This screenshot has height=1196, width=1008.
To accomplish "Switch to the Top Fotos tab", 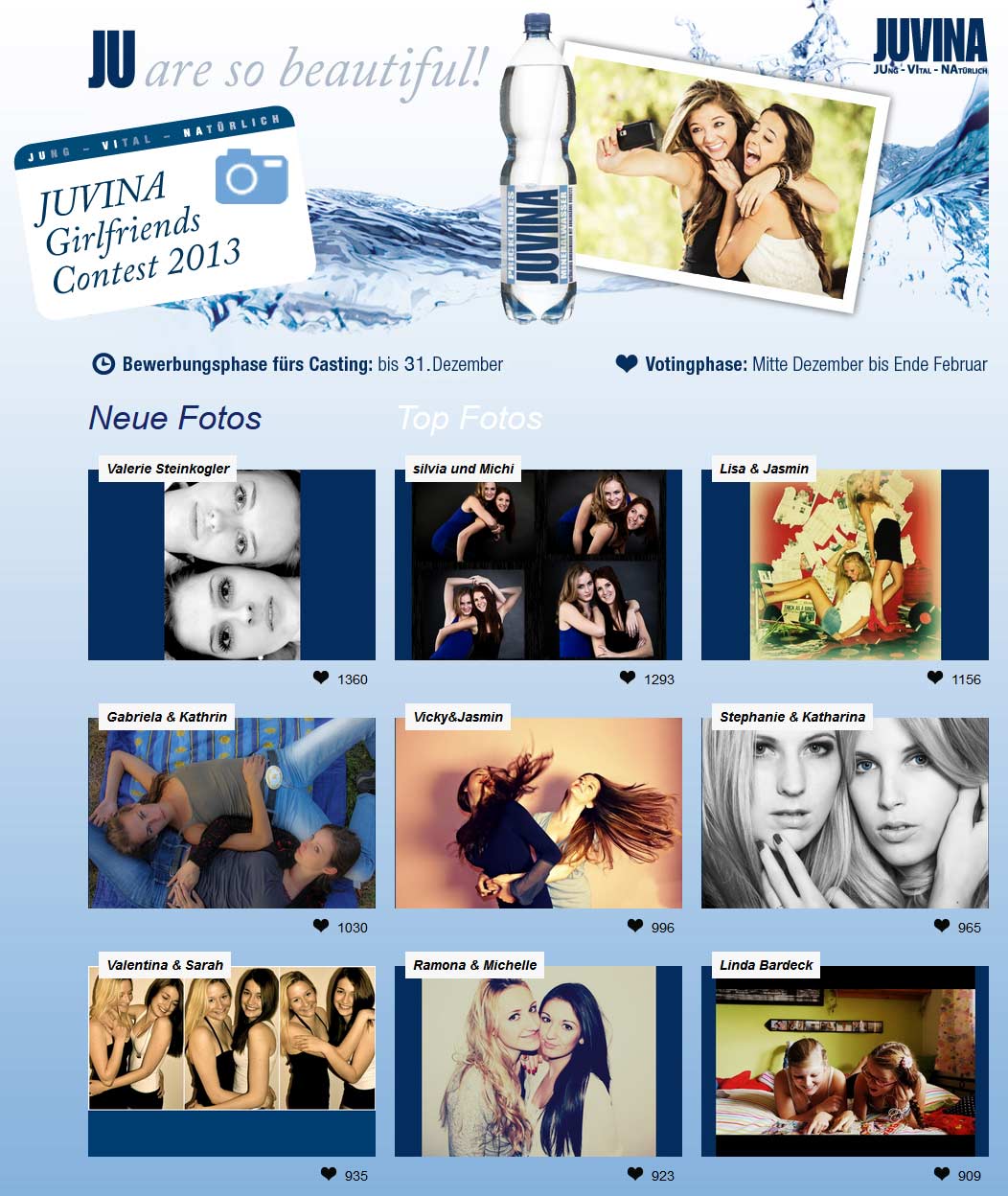I will tap(470, 418).
